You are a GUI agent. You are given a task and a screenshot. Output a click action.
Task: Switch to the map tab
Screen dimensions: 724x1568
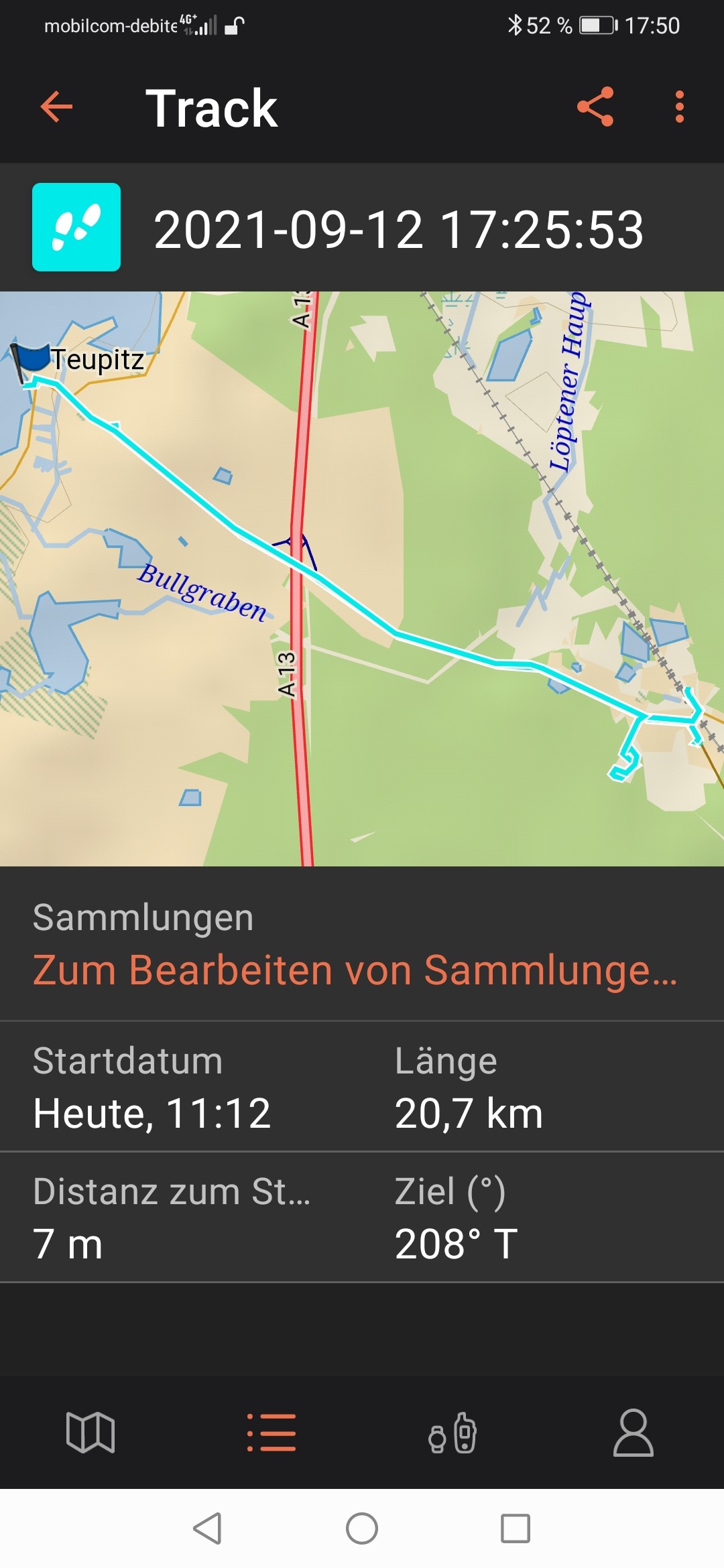click(x=90, y=1433)
